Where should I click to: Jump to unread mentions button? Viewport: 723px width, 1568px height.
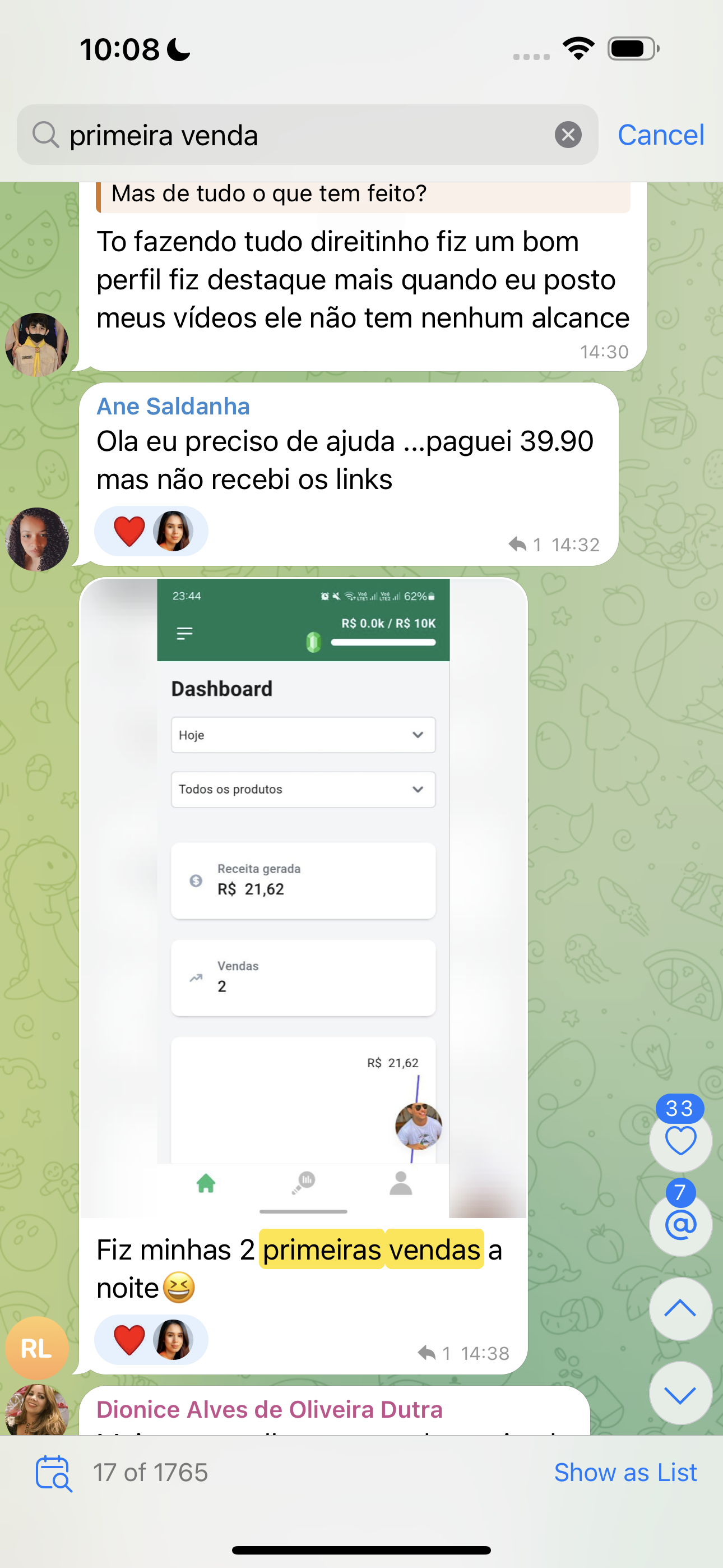click(x=680, y=1224)
